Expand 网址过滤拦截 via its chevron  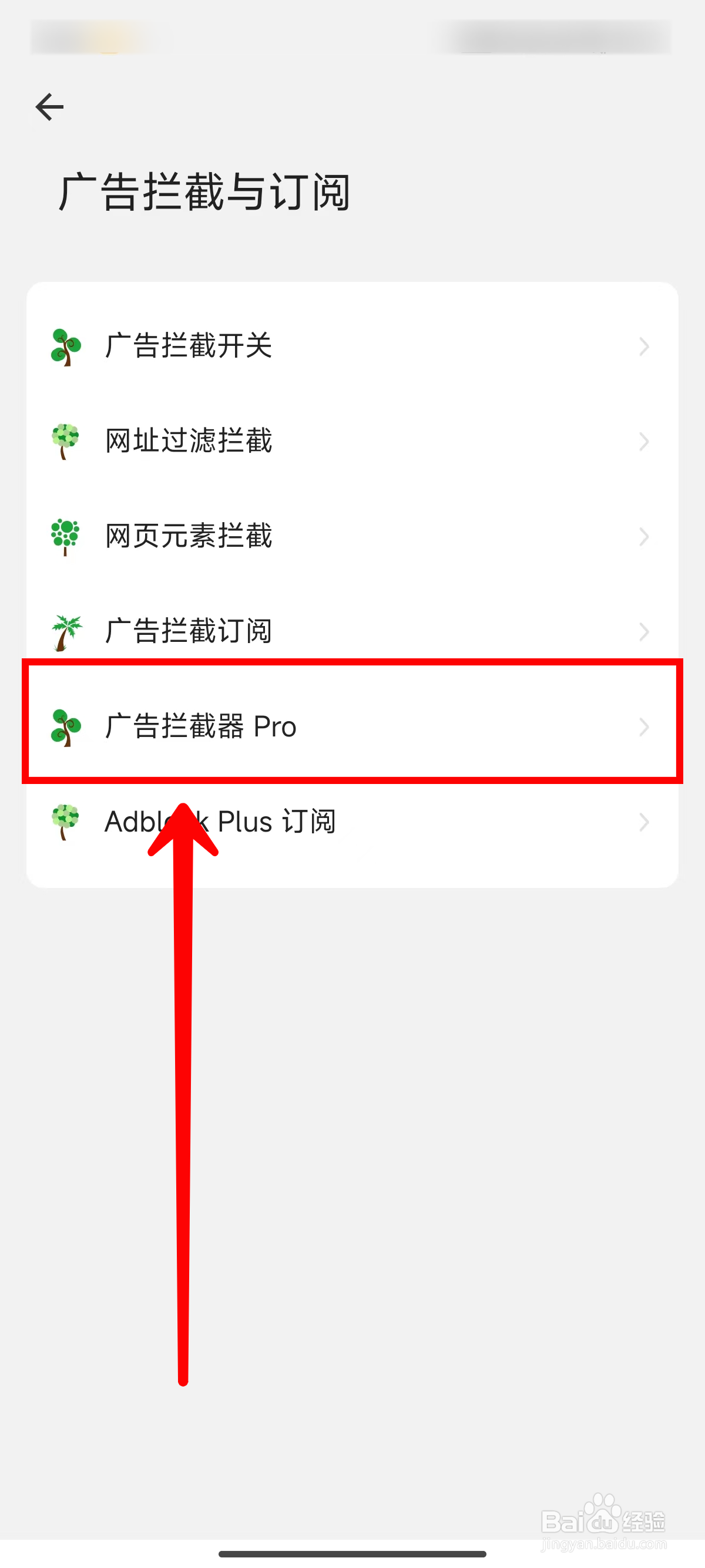click(644, 442)
